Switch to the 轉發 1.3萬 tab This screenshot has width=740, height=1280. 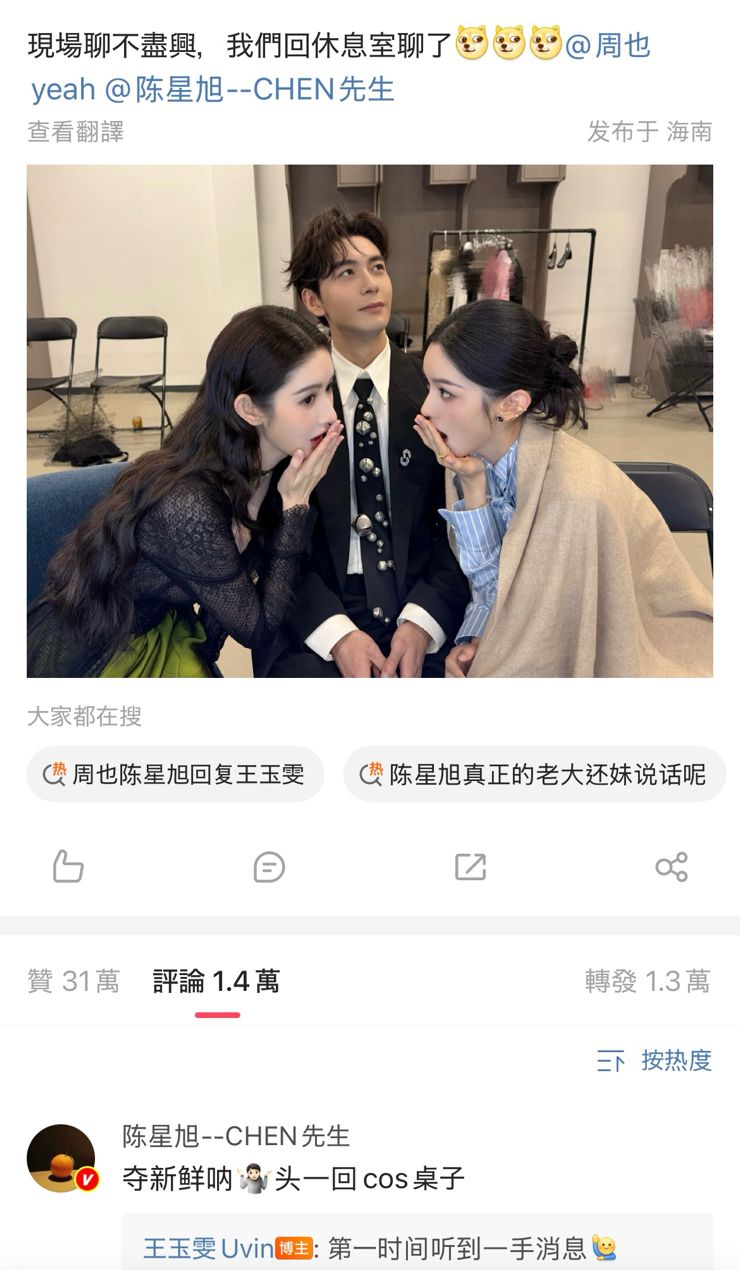coord(647,982)
